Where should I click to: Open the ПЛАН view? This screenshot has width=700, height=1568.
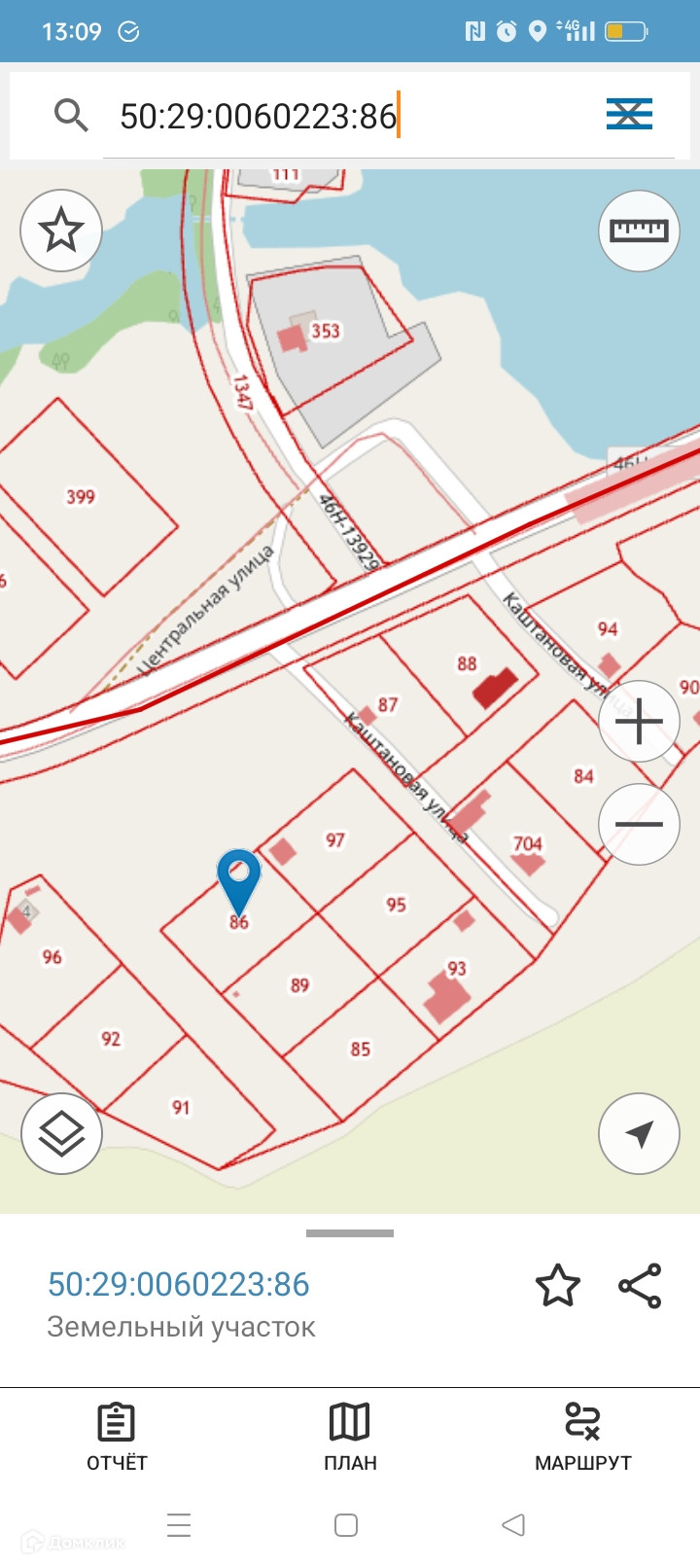point(350,1436)
